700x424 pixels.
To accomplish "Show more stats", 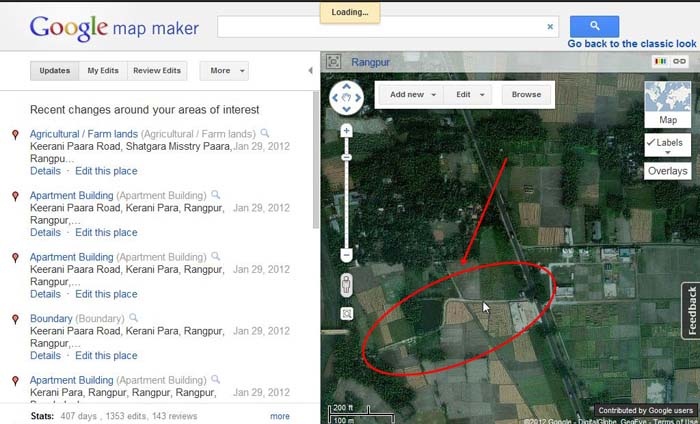I will [x=279, y=416].
